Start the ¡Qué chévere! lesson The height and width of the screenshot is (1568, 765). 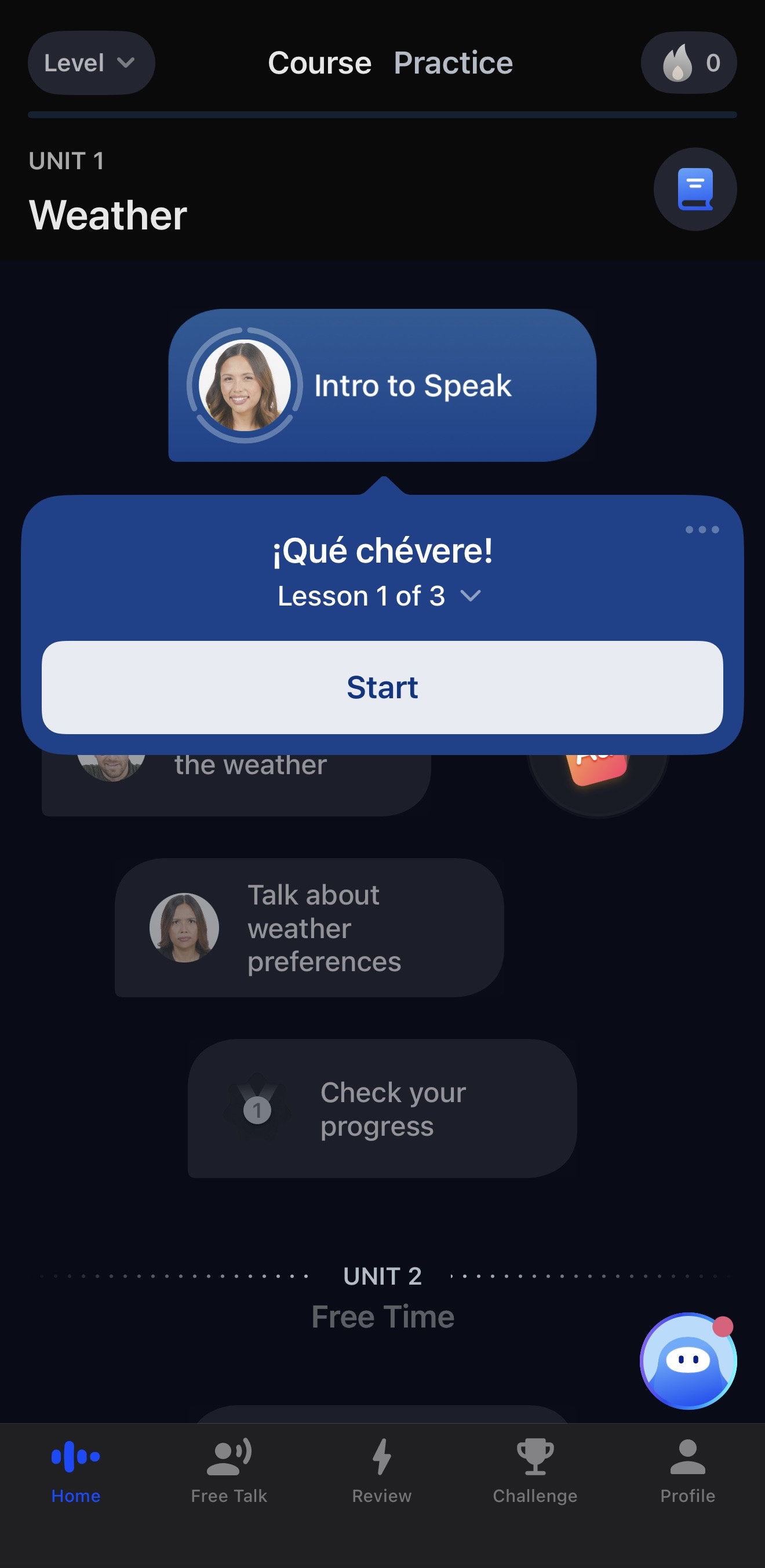[381, 688]
